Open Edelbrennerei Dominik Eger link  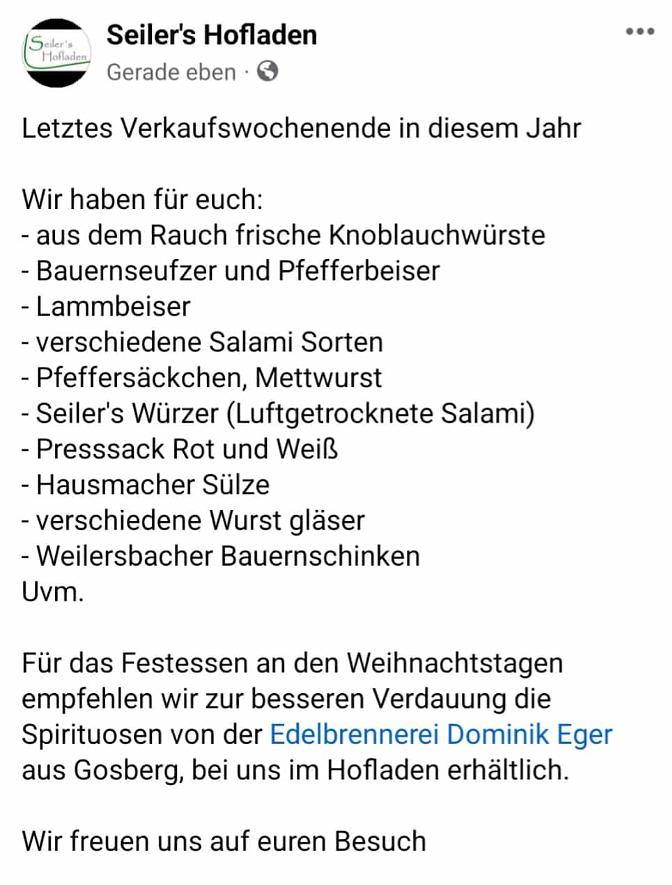(x=441, y=735)
